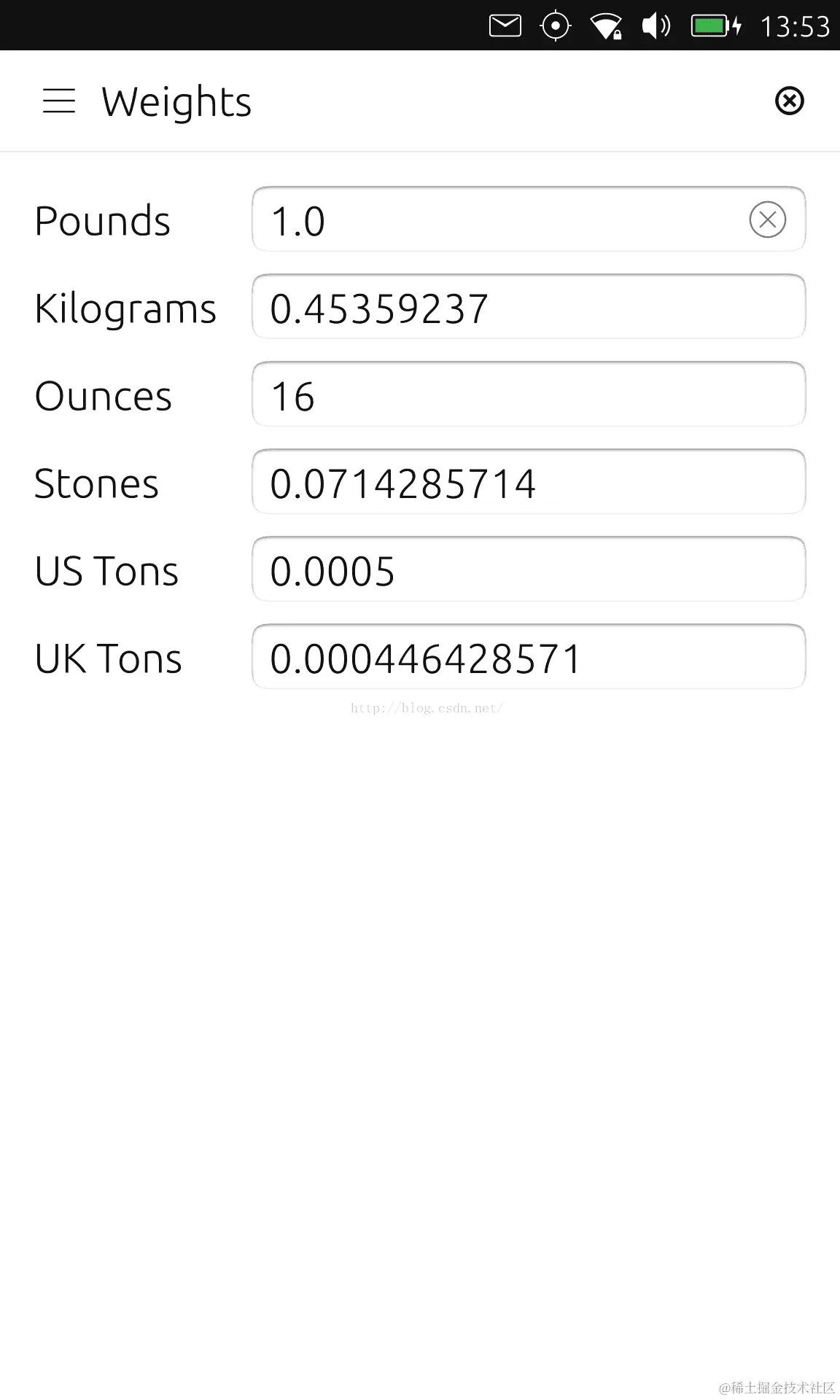Choose the UK Tons input box

[x=528, y=657]
